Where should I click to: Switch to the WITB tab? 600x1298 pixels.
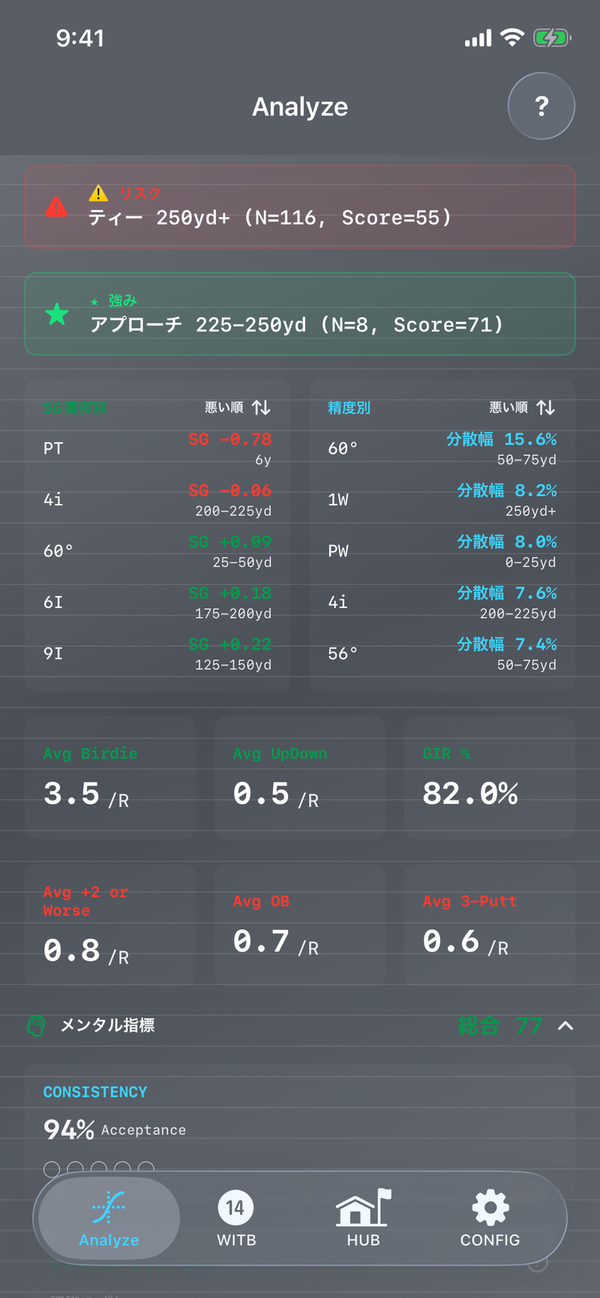(x=236, y=1219)
